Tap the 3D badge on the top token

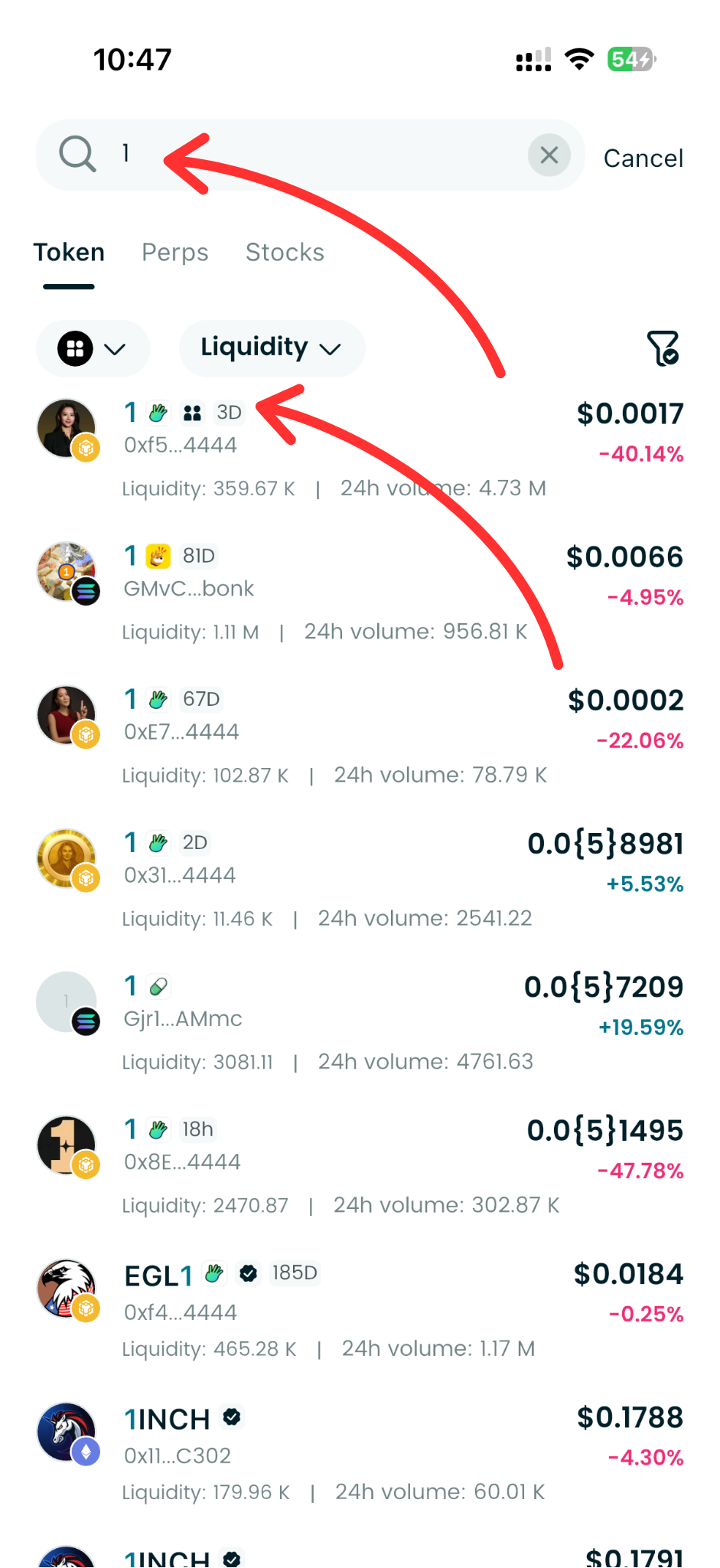[230, 413]
